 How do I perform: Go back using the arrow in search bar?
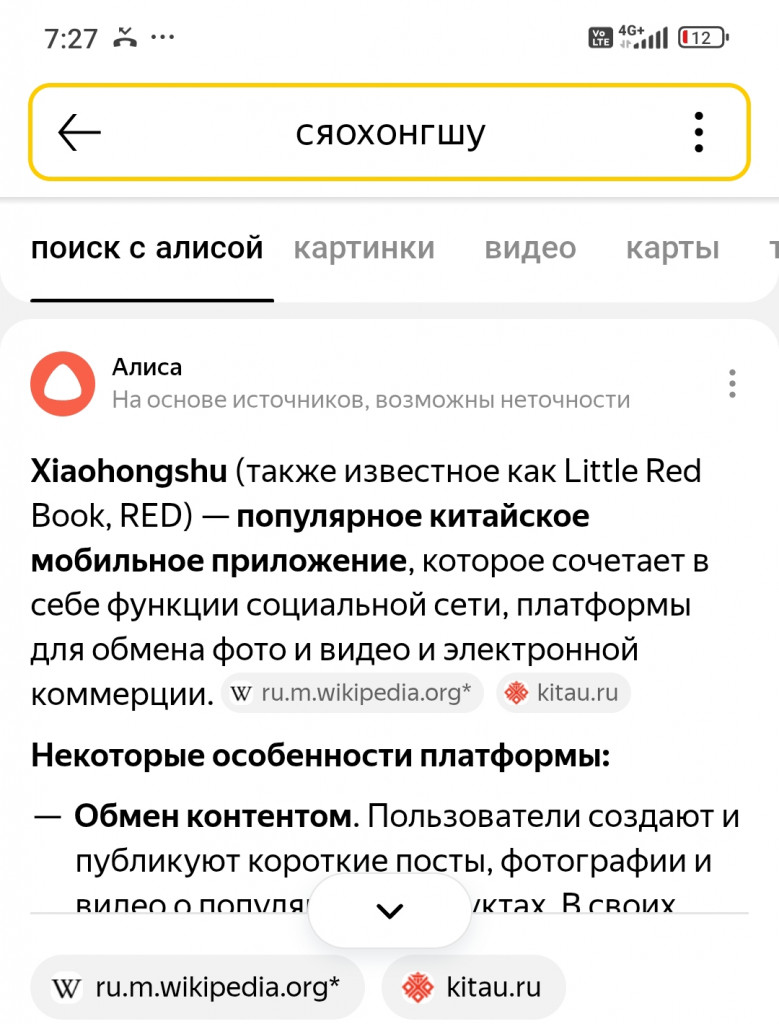[x=80, y=132]
